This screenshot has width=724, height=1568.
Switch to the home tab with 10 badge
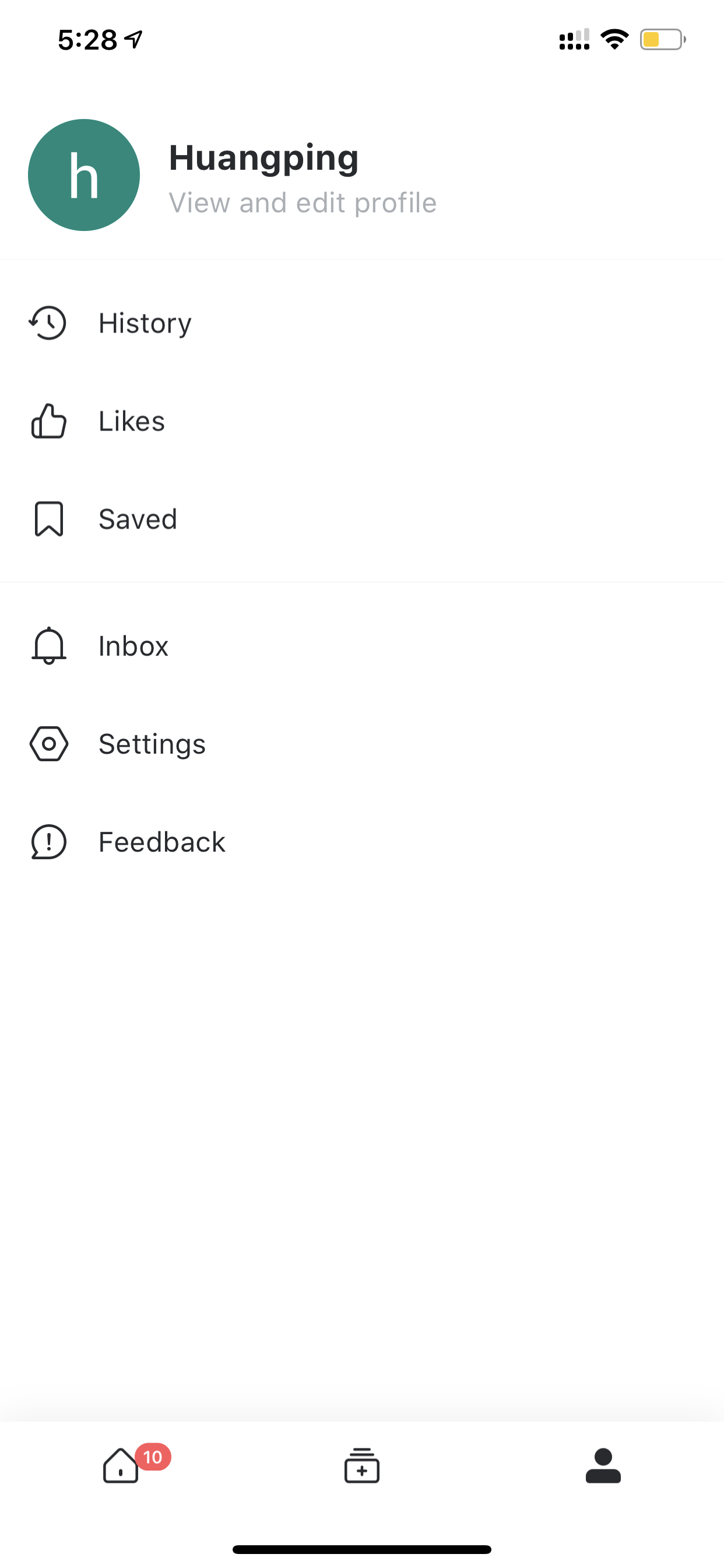point(121,1465)
